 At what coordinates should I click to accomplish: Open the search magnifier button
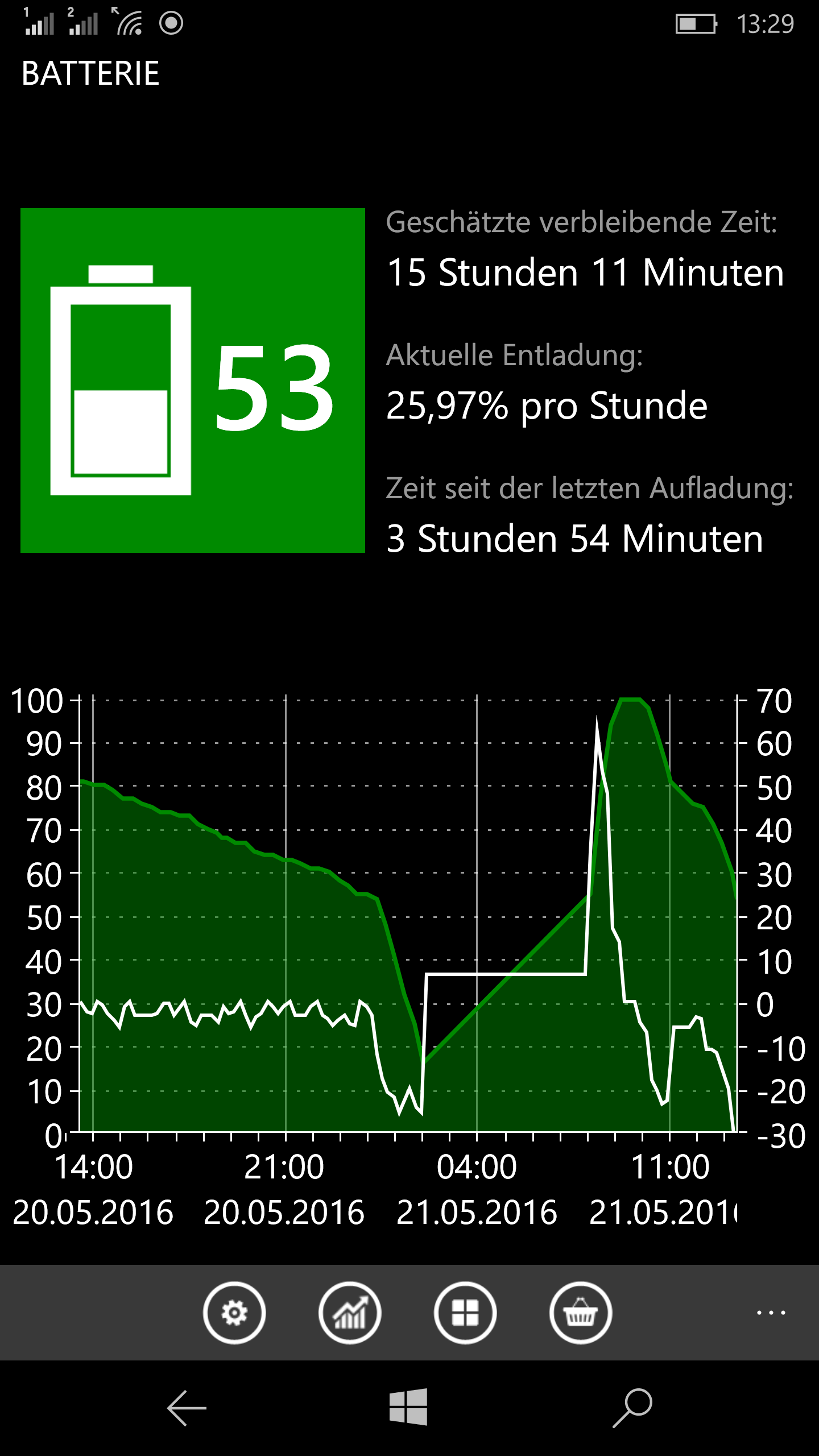[x=632, y=1408]
